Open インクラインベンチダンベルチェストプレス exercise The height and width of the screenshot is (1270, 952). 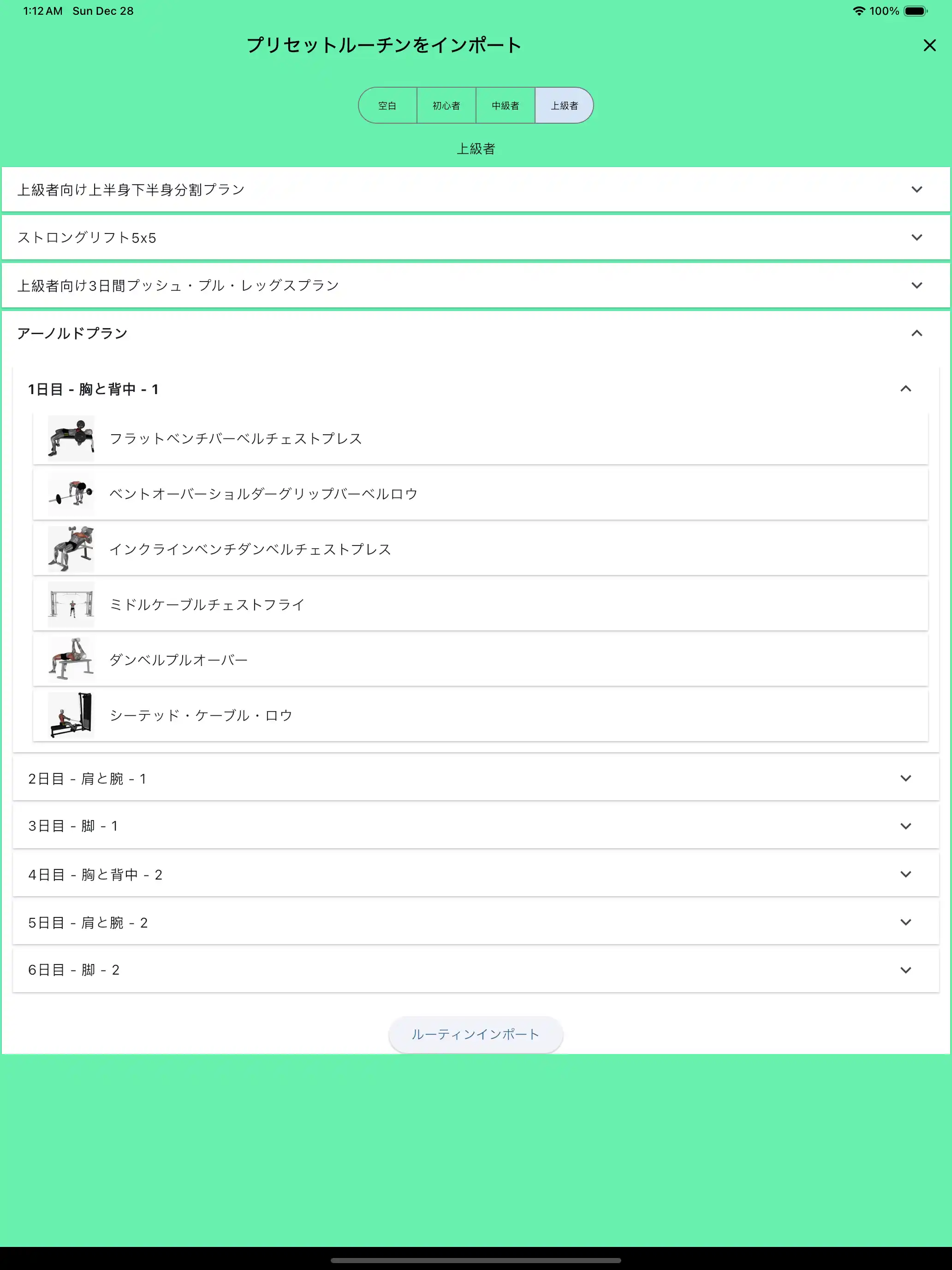[x=480, y=550]
